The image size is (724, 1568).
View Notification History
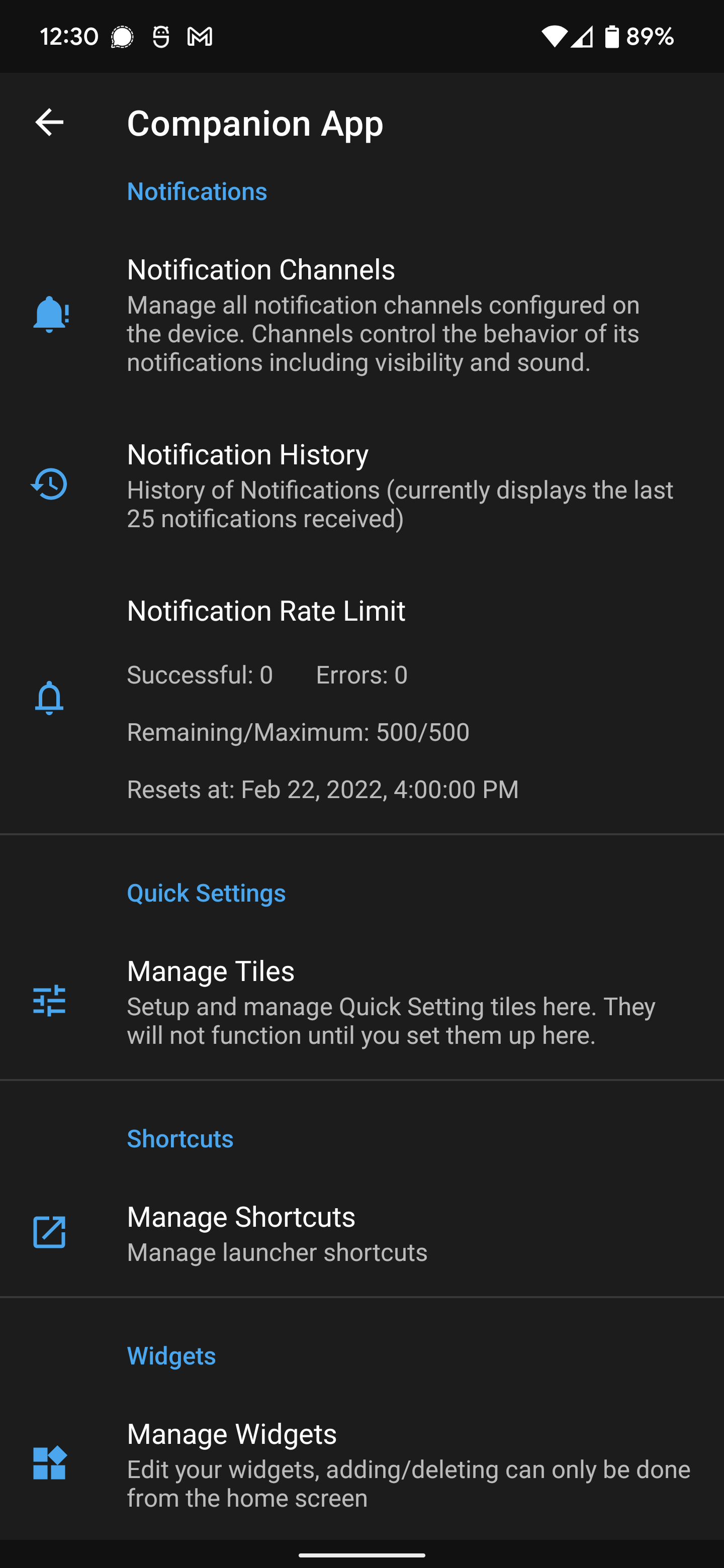[x=361, y=485]
